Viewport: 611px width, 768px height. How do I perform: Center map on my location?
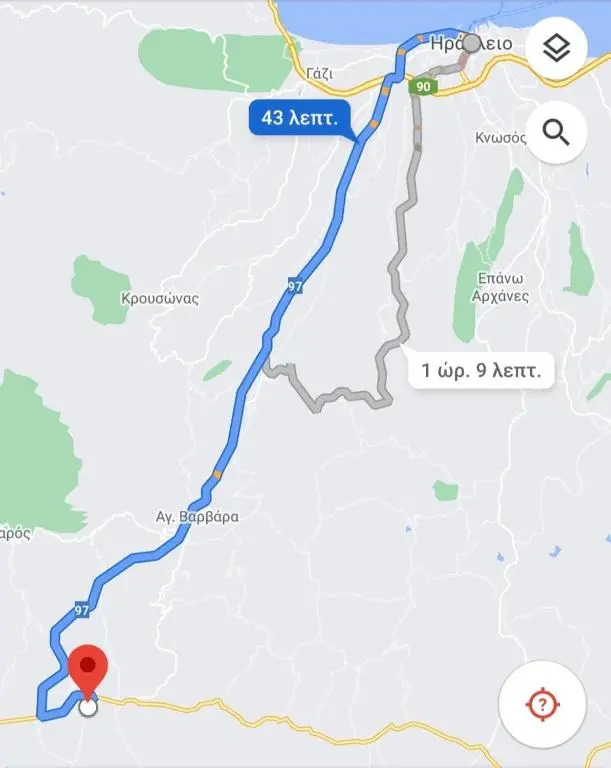pos(542,705)
